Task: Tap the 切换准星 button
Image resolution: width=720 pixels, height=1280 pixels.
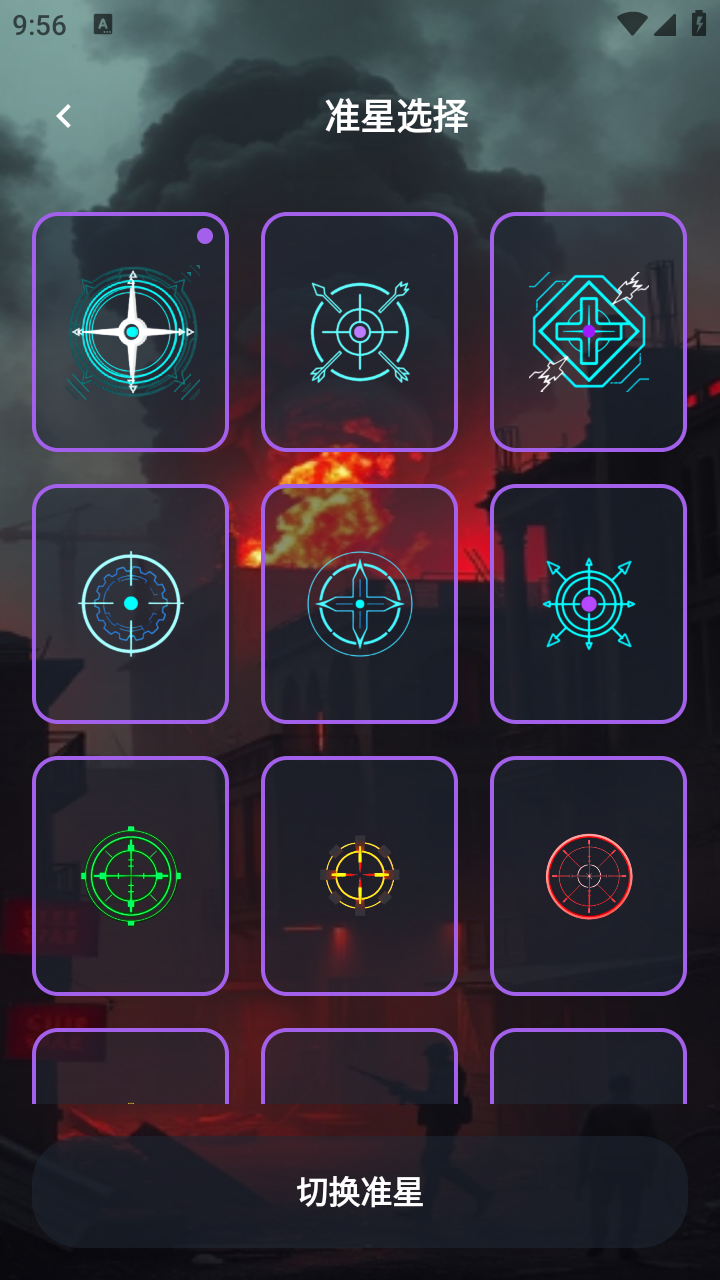Action: pyautogui.click(x=360, y=1192)
